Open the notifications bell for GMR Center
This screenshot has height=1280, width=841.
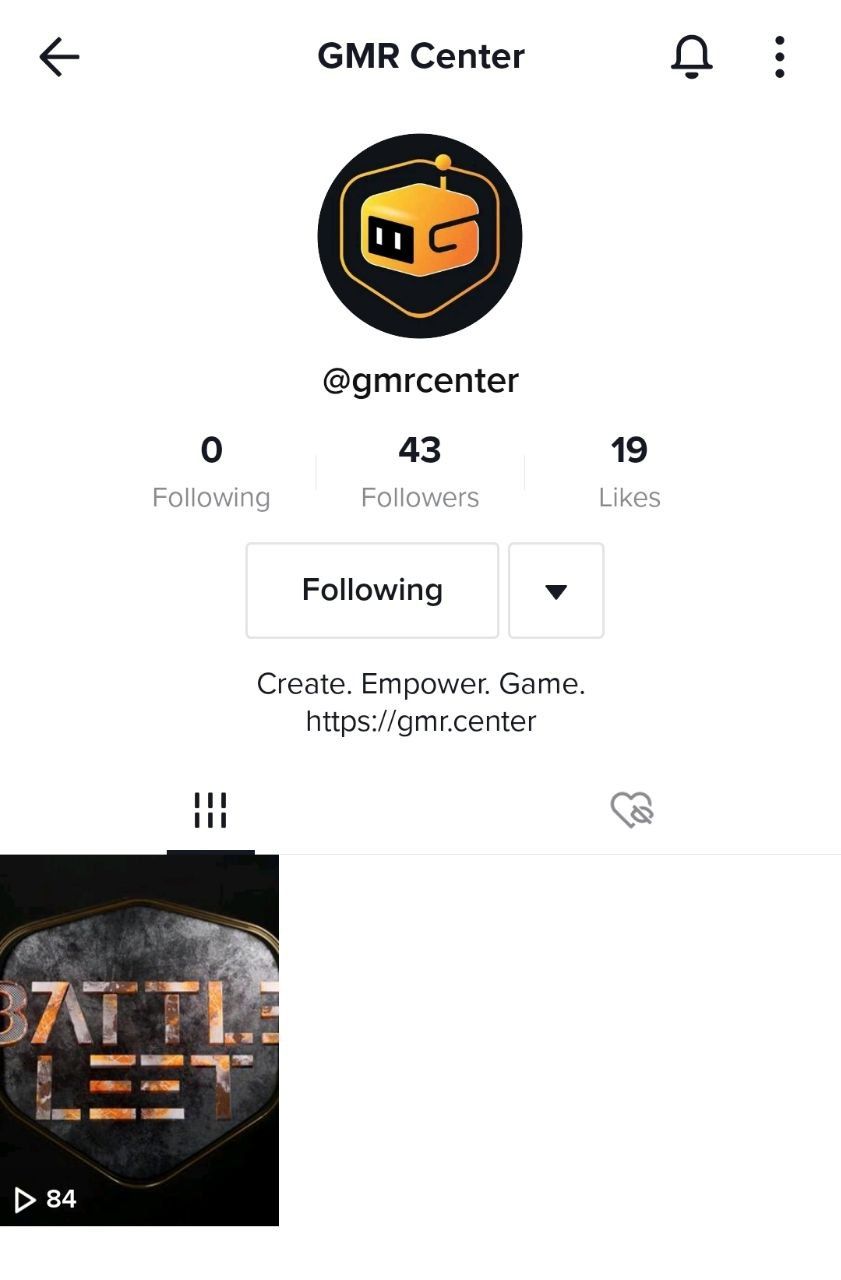point(691,57)
